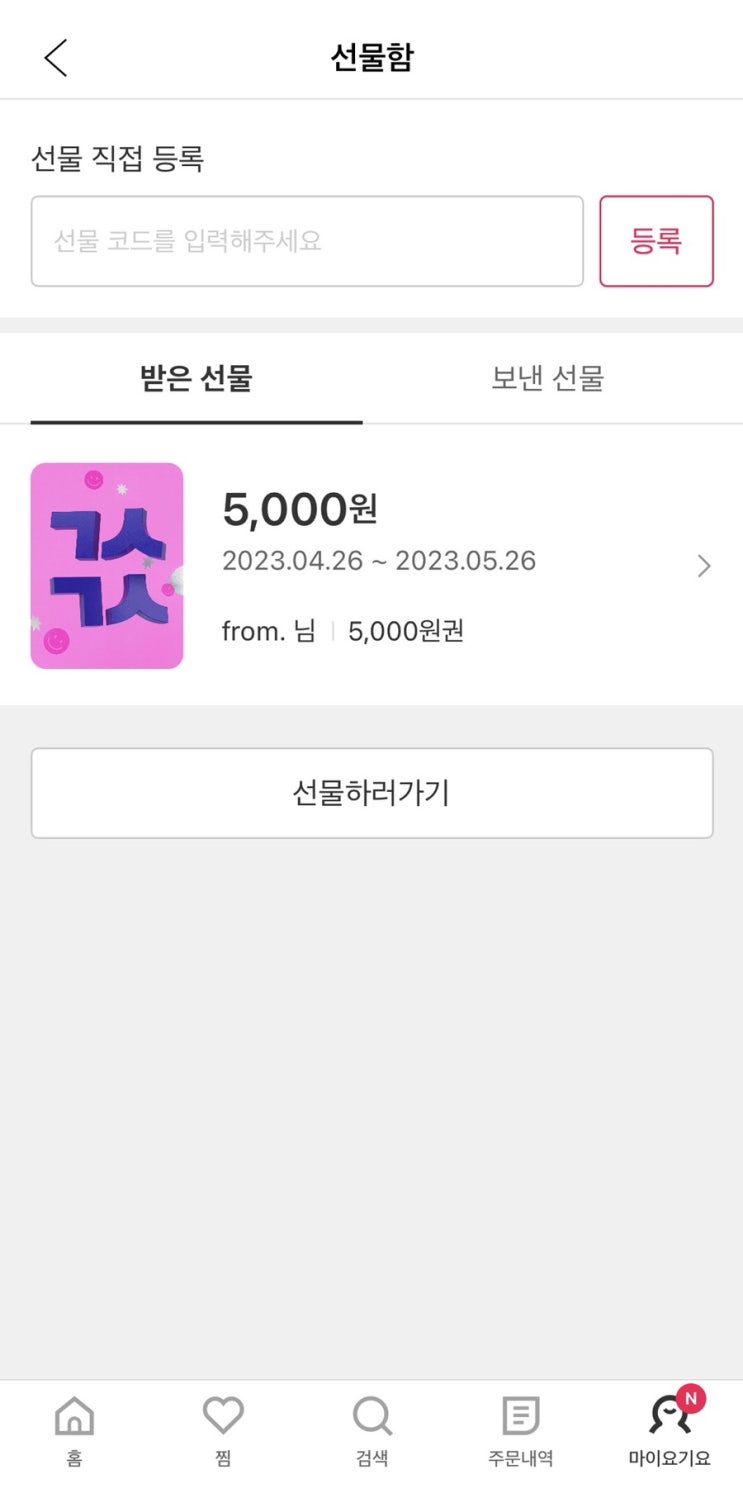Switch to the 받은 선물 tab

[196, 379]
